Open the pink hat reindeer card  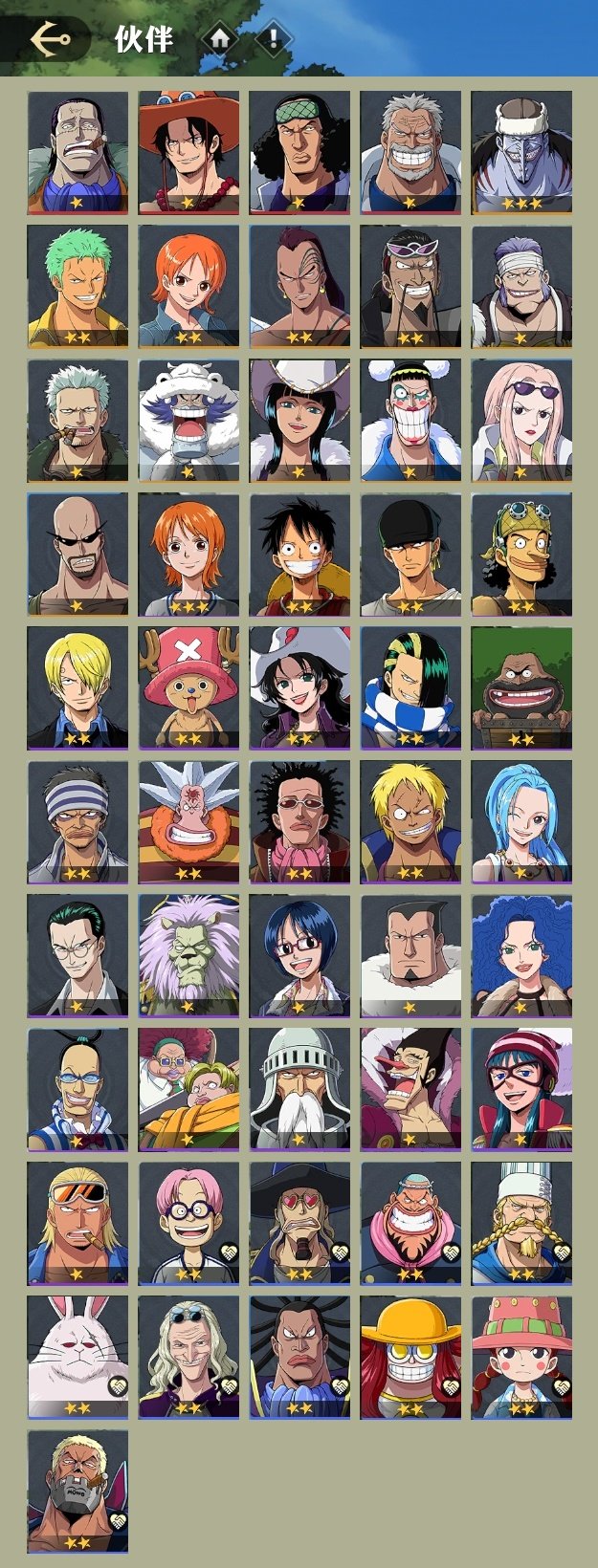tap(188, 687)
